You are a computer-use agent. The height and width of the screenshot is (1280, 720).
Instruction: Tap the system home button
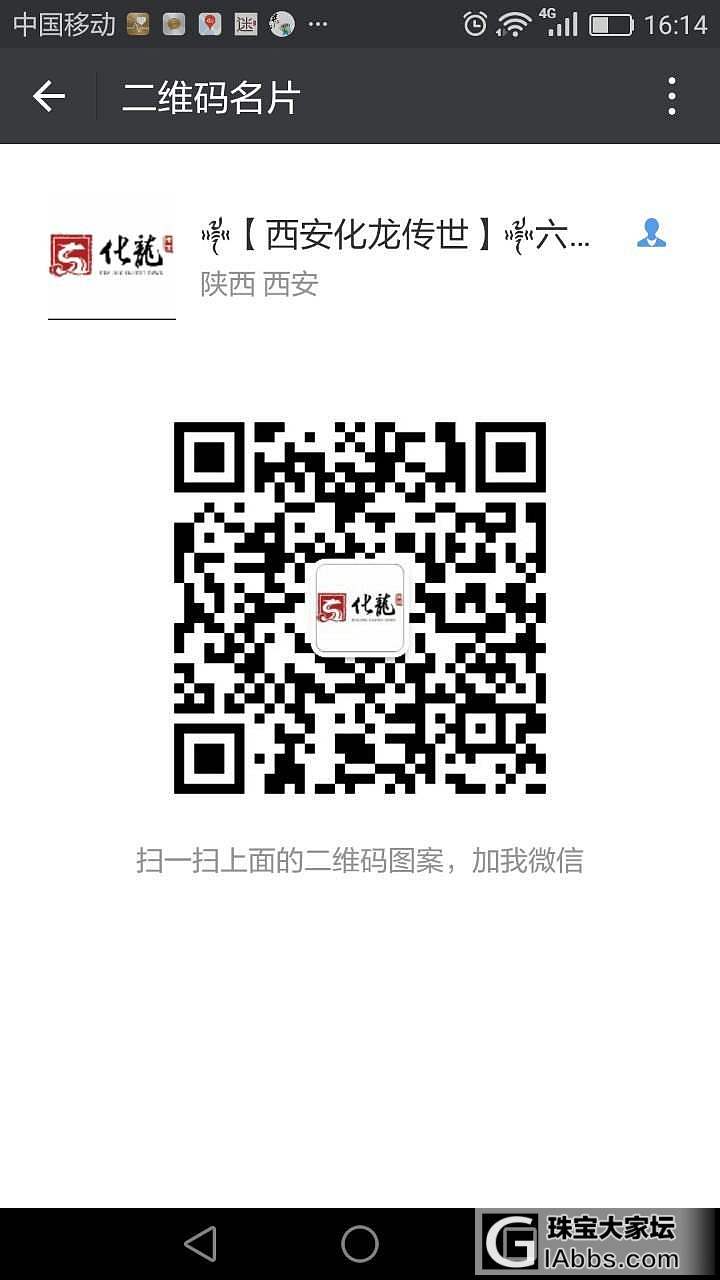pyautogui.click(x=360, y=1243)
